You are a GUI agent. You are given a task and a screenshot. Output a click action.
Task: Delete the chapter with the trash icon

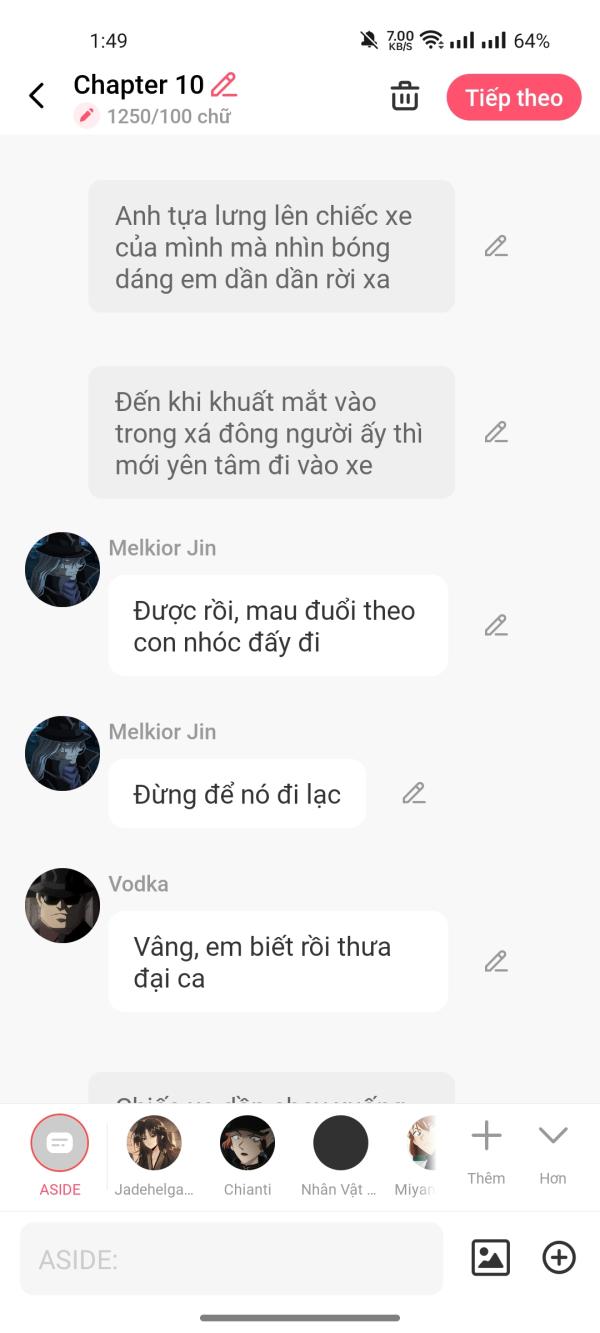(405, 97)
